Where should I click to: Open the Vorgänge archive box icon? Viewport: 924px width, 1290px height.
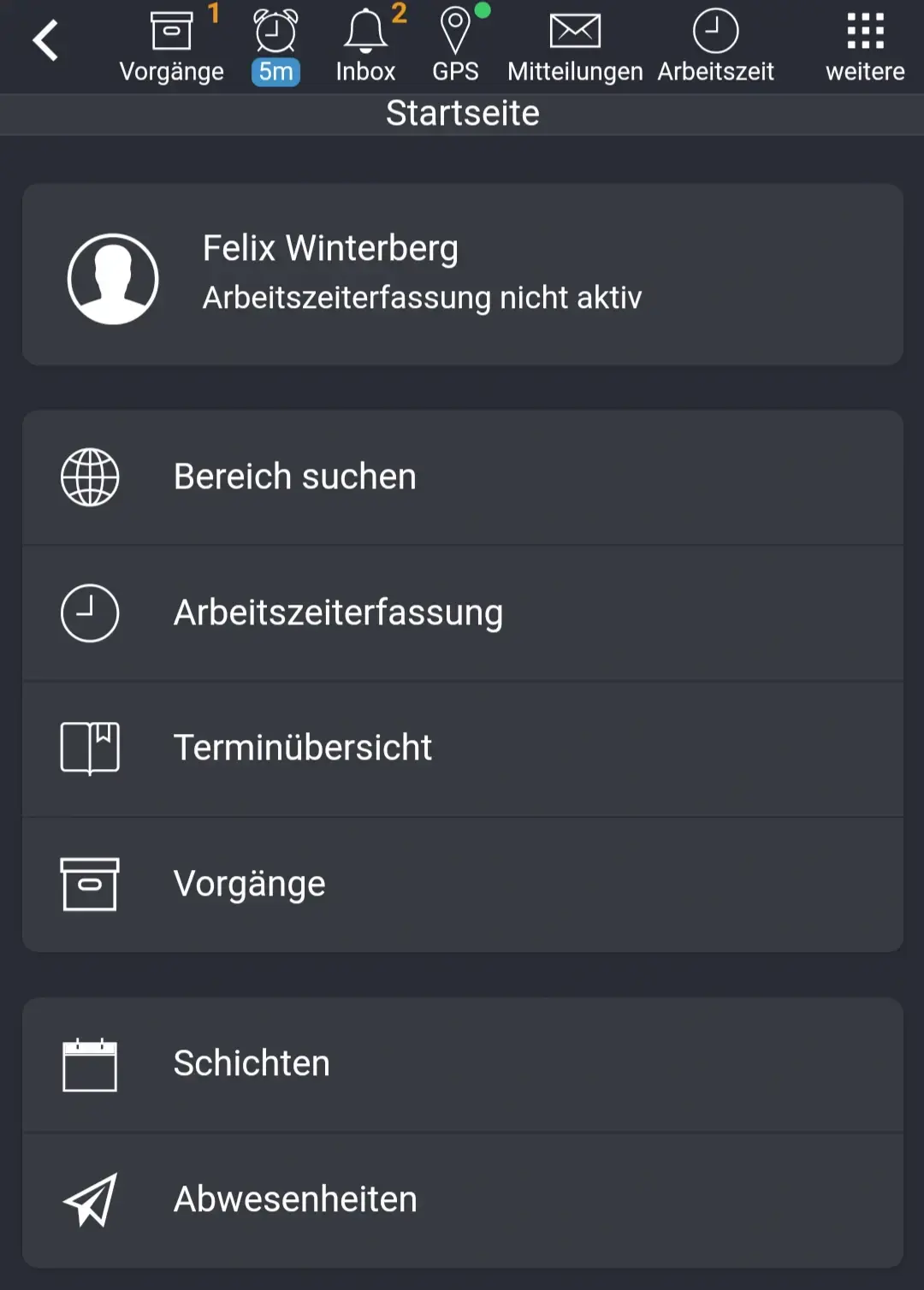pos(173,29)
